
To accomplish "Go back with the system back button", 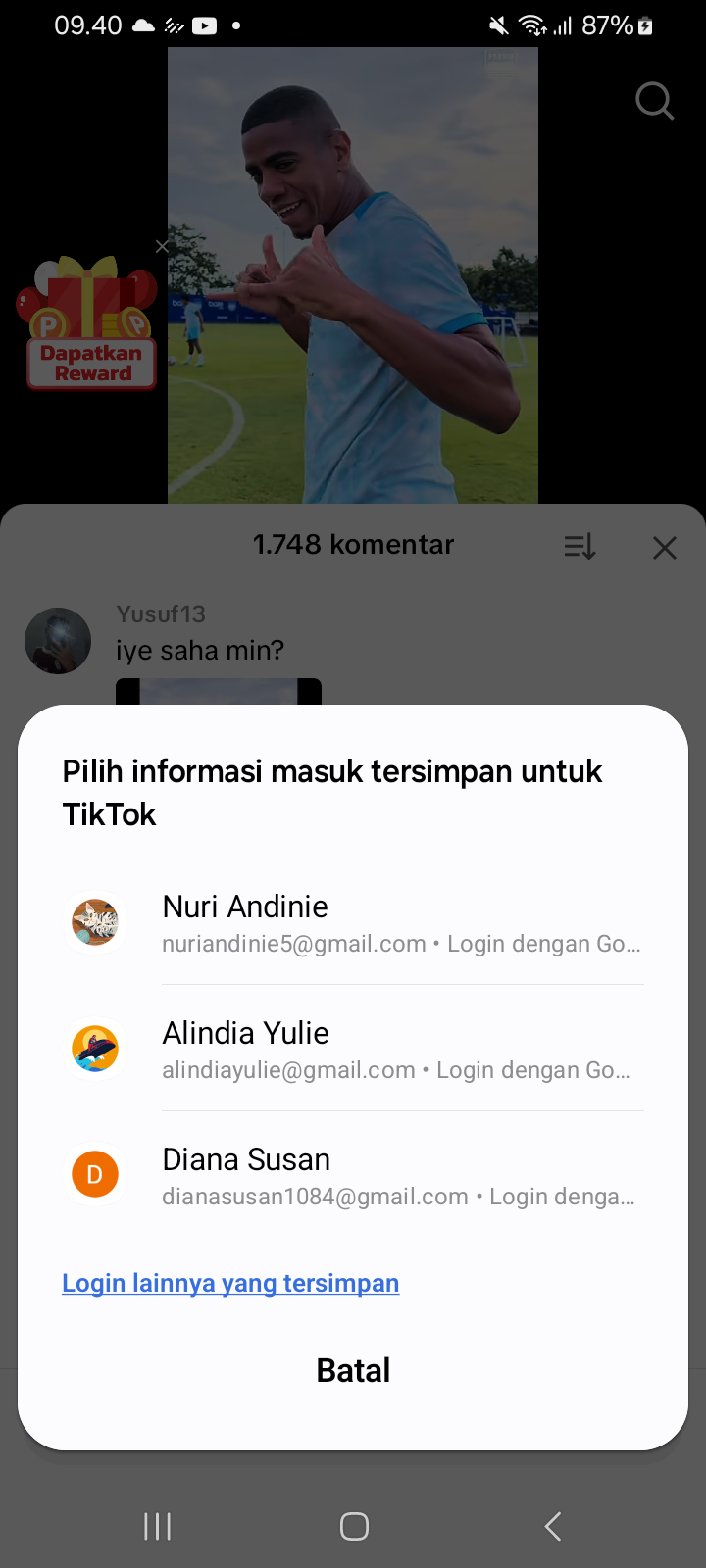I will click(x=553, y=1526).
